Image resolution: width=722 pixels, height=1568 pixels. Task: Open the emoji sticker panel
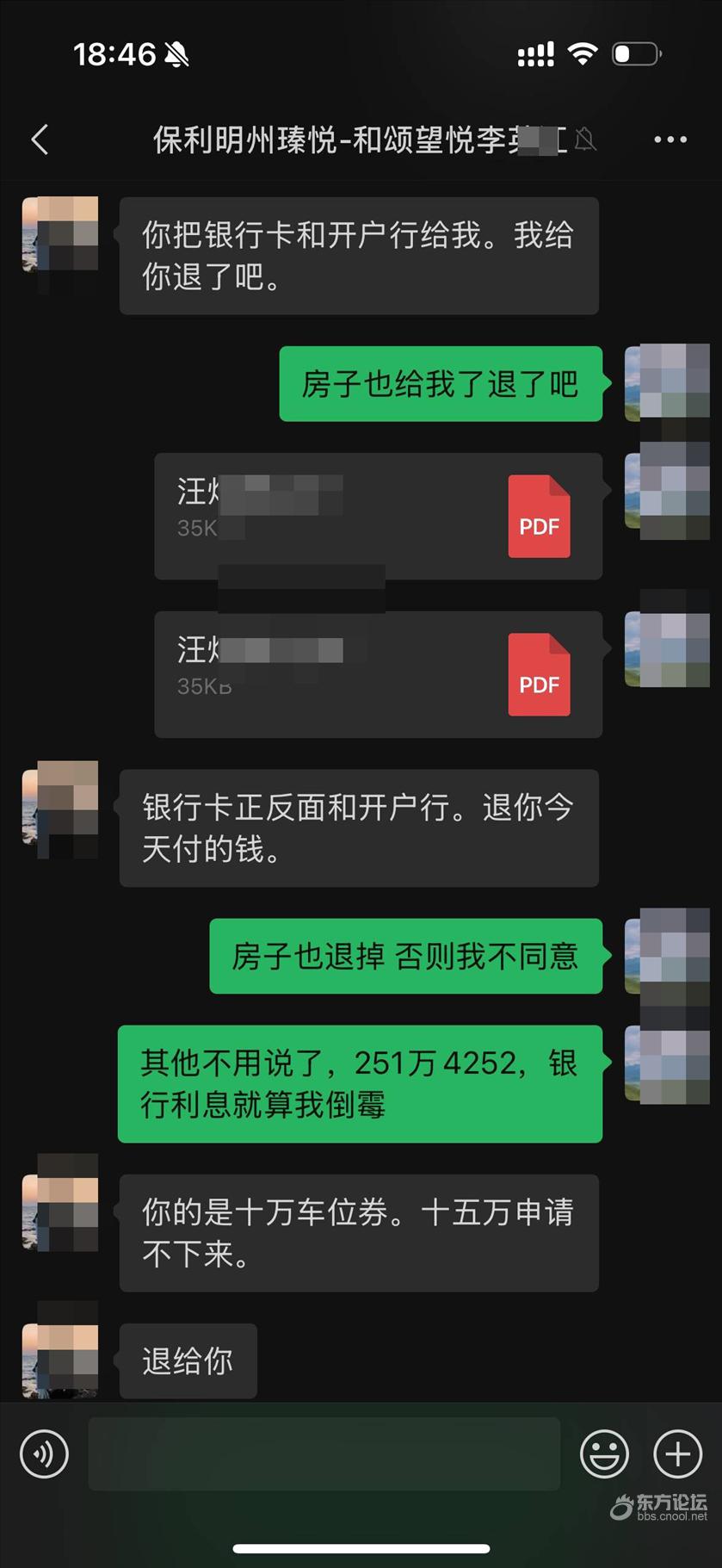[604, 1453]
